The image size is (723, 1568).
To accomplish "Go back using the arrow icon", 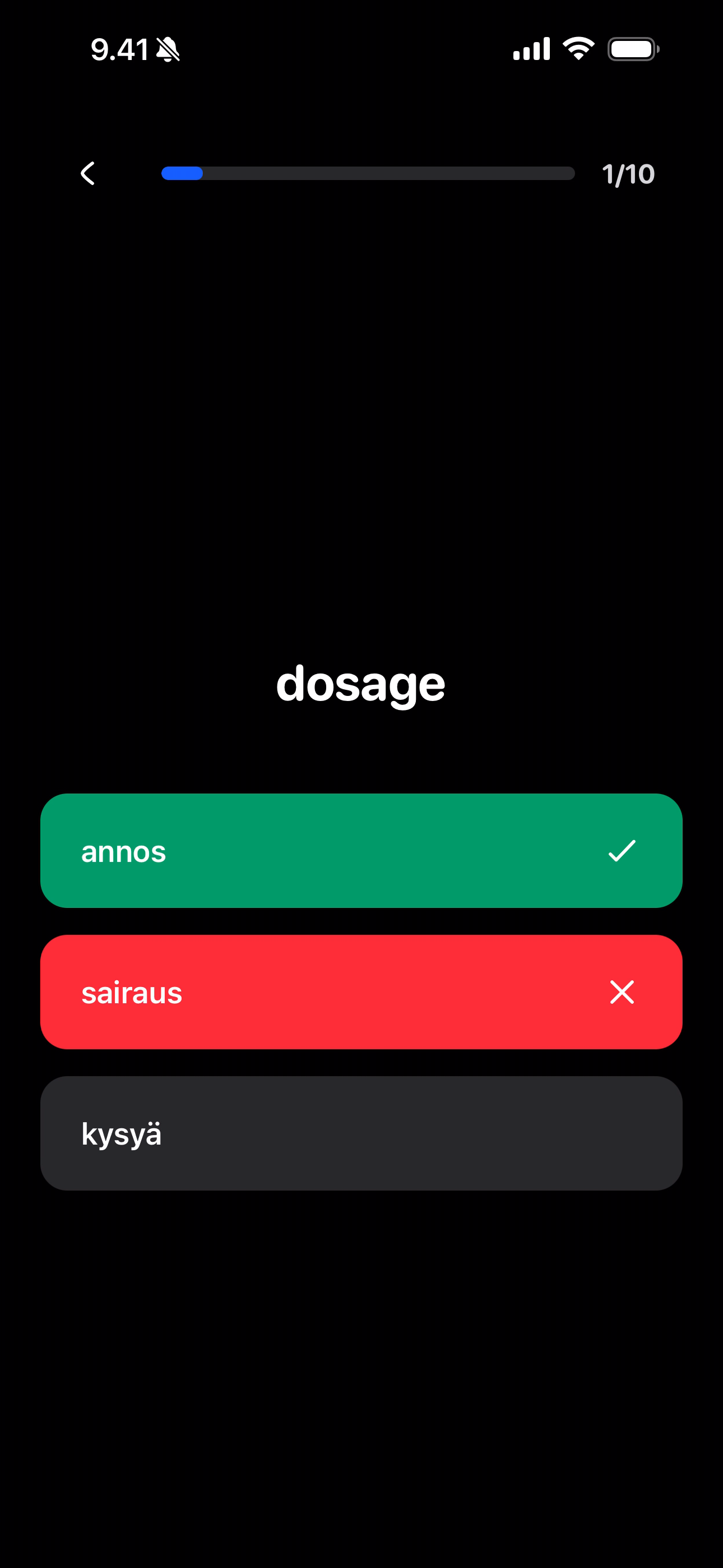I will coord(88,173).
